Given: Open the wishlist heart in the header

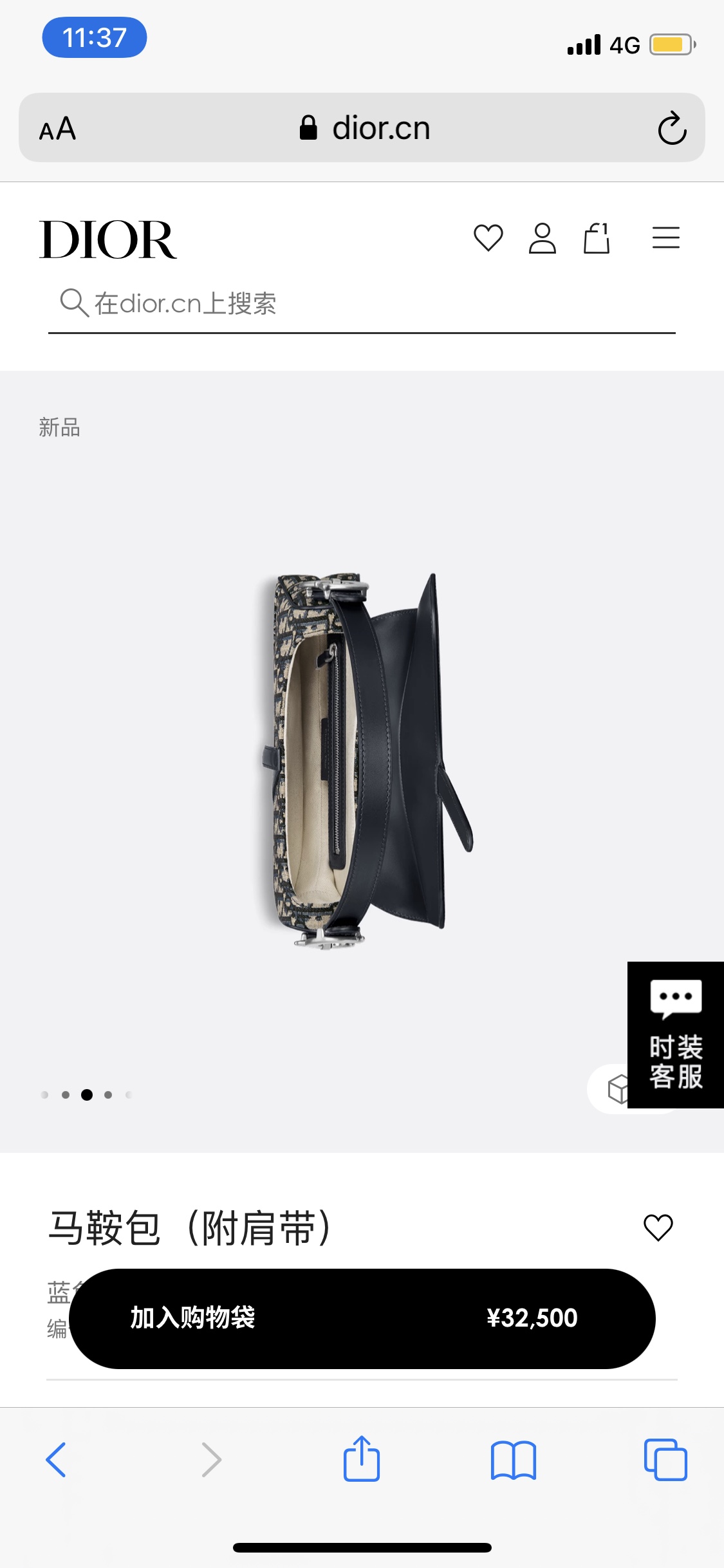Looking at the screenshot, I should tap(488, 238).
